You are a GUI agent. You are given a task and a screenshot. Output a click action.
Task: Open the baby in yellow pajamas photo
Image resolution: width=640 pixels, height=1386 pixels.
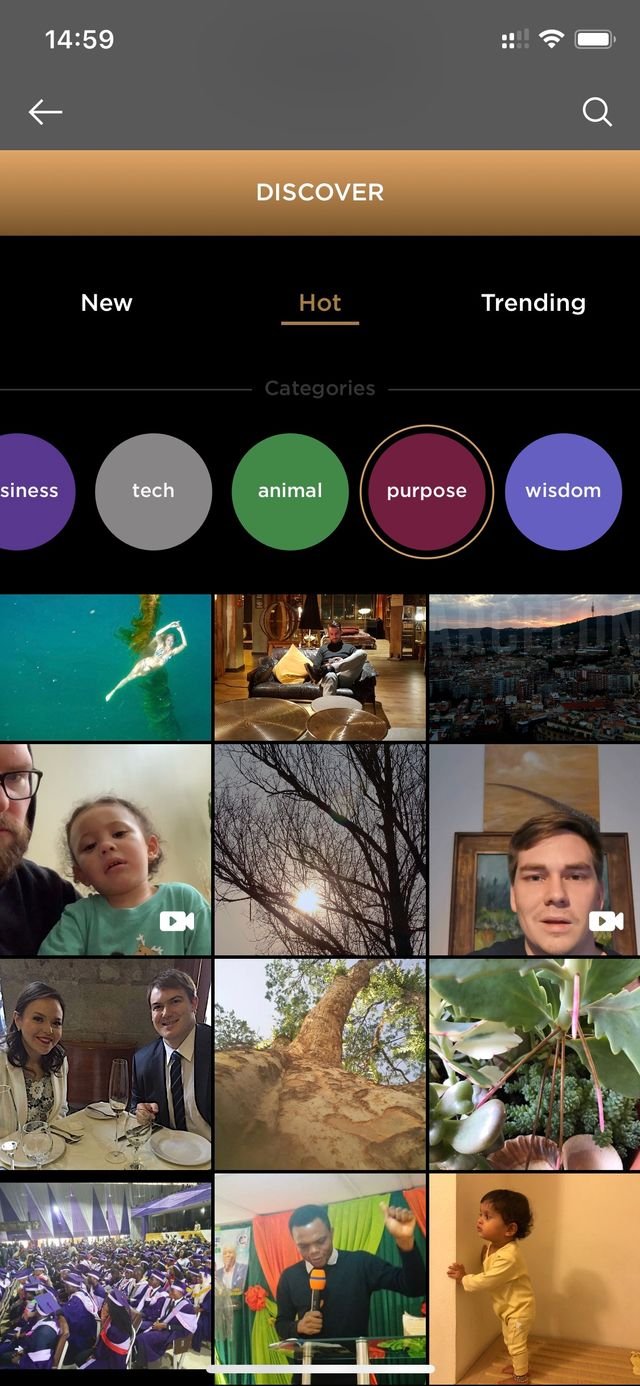[534, 1275]
